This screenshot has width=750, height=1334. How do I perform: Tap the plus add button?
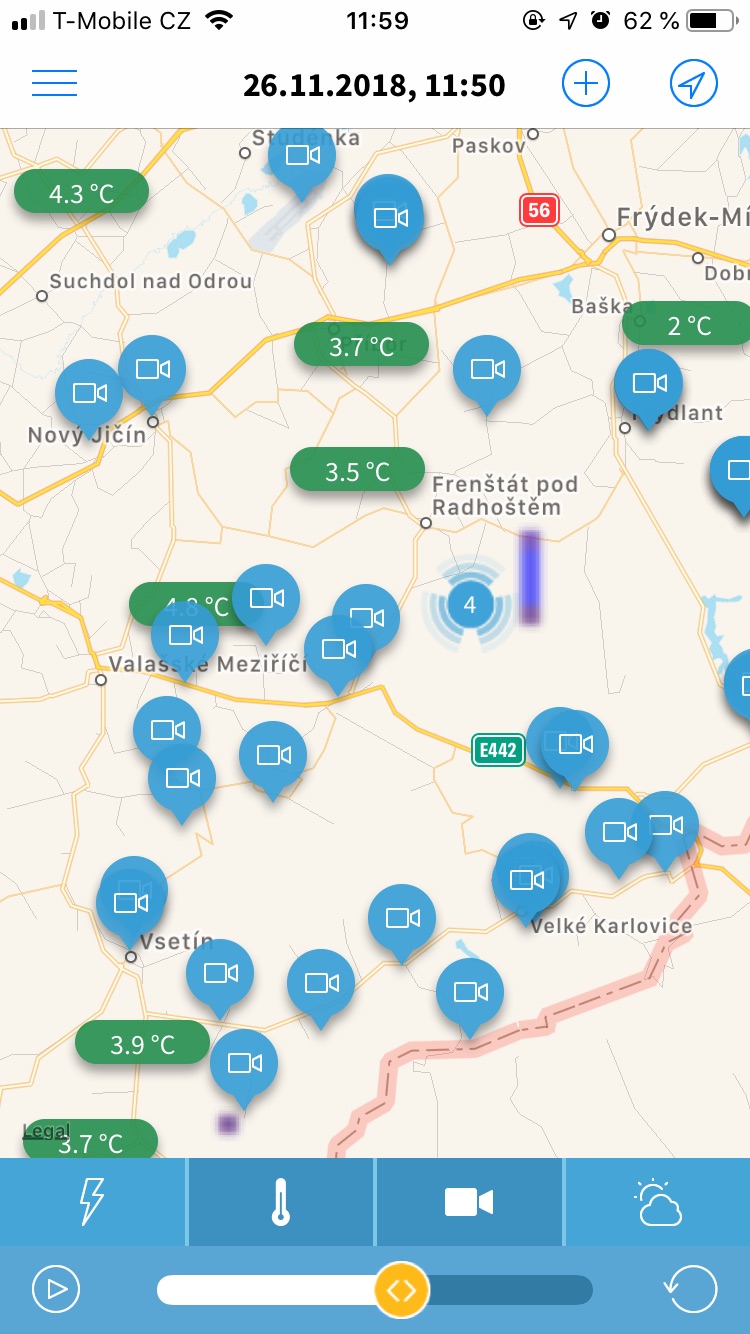point(586,84)
